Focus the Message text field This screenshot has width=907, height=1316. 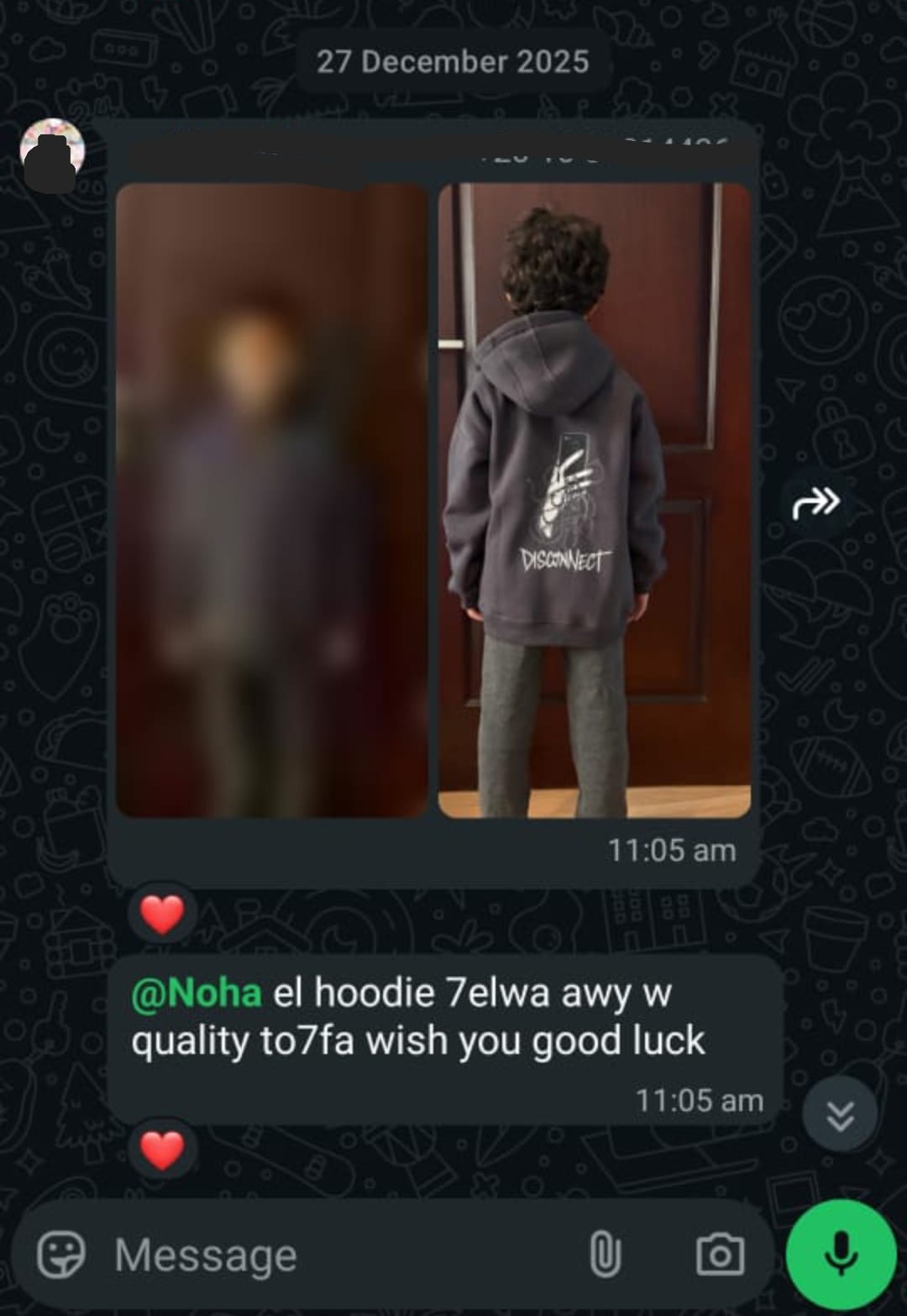tap(336, 1256)
